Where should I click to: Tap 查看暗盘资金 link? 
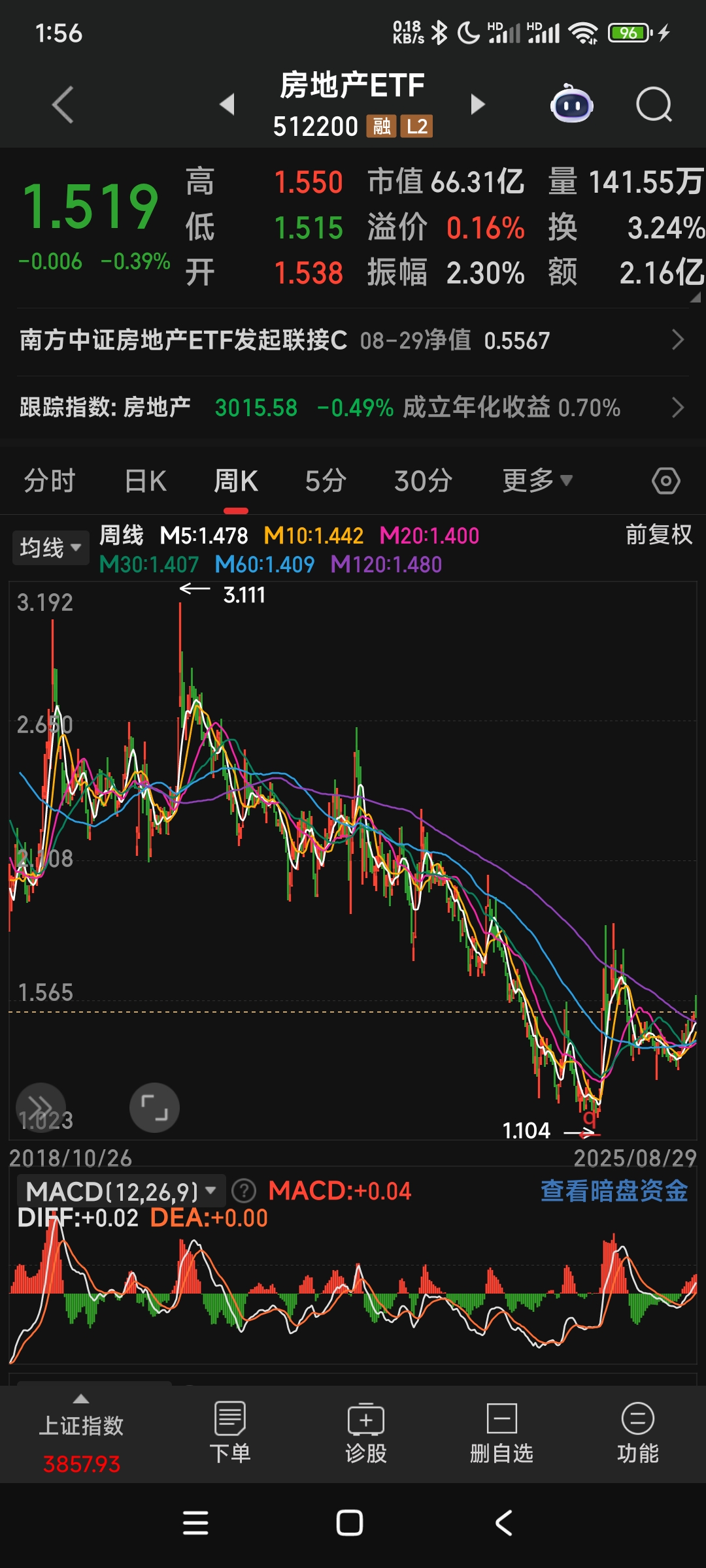pos(614,1191)
